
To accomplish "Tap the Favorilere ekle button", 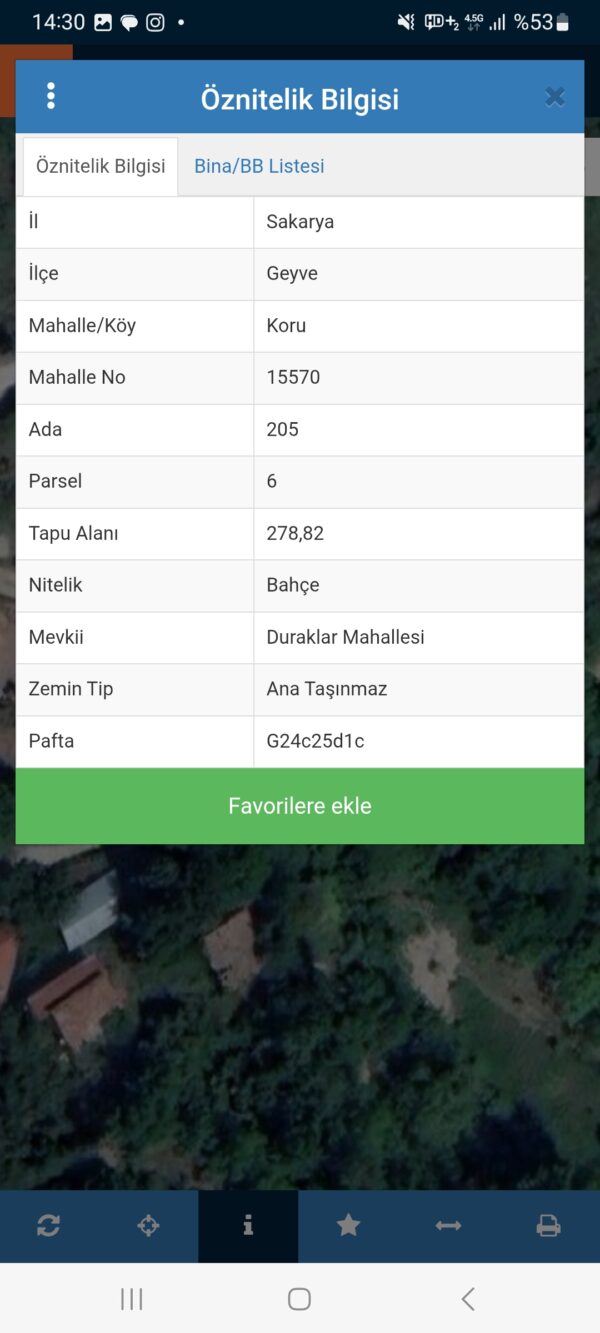I will (x=300, y=806).
